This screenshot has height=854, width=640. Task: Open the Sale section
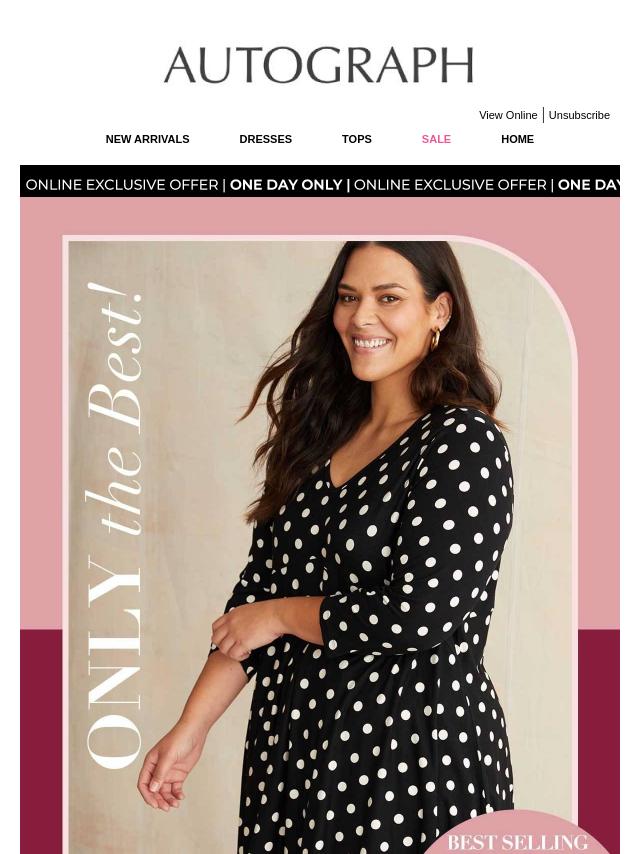point(436,139)
